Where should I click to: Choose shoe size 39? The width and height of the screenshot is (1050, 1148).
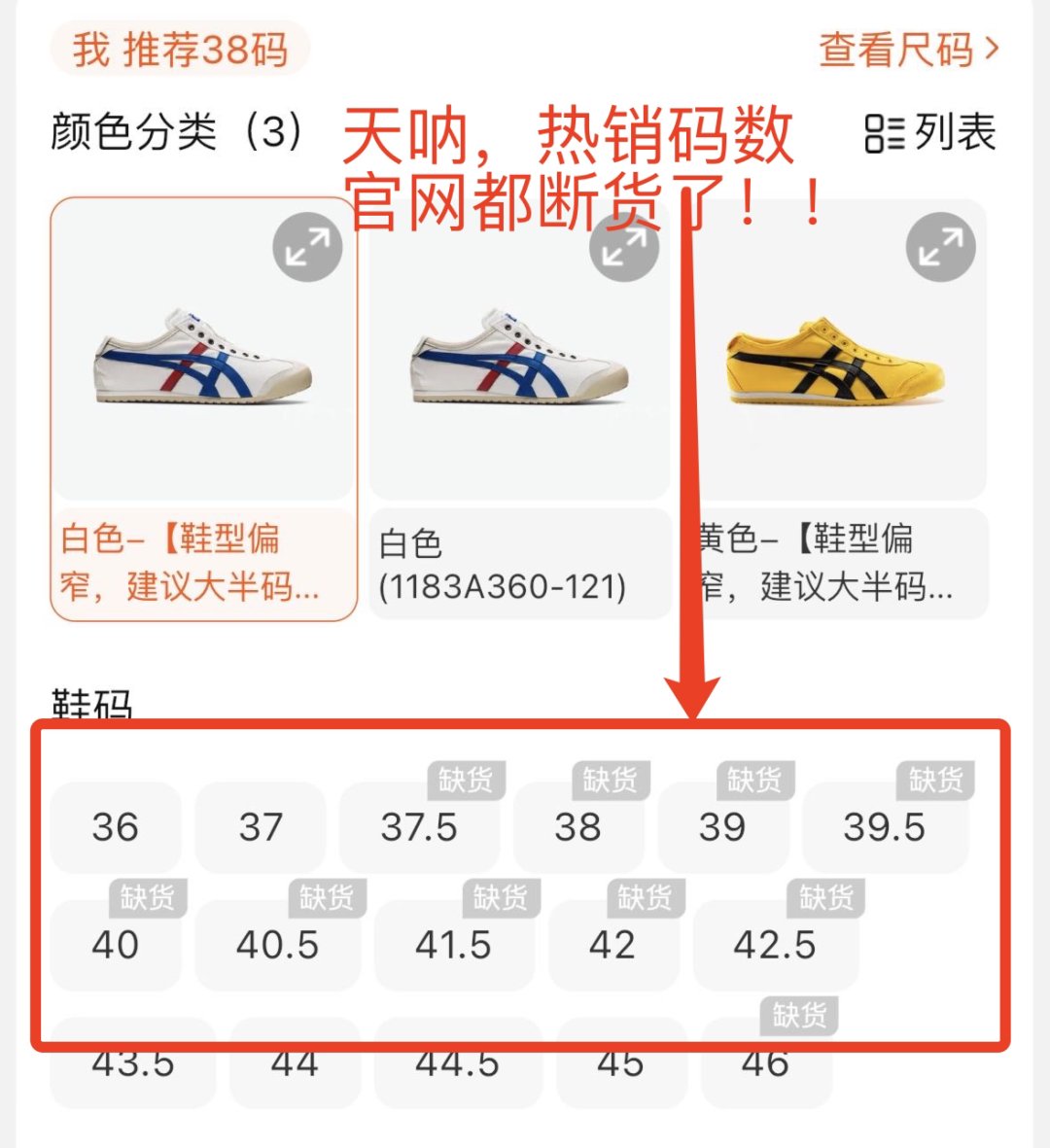coord(722,828)
